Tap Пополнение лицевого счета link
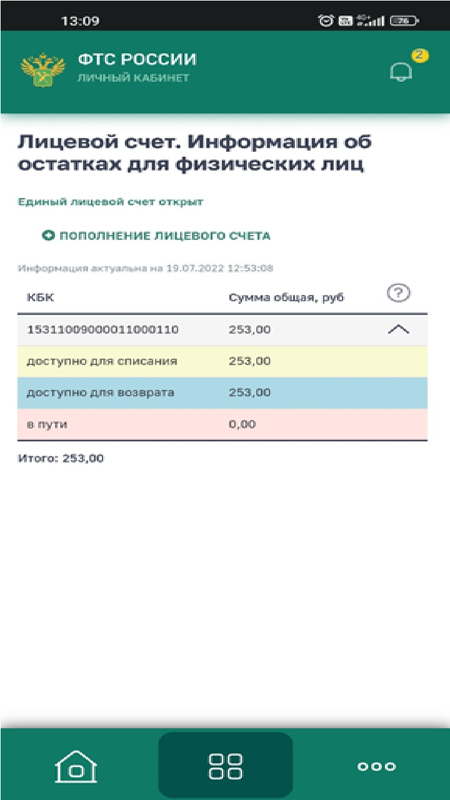 [156, 236]
